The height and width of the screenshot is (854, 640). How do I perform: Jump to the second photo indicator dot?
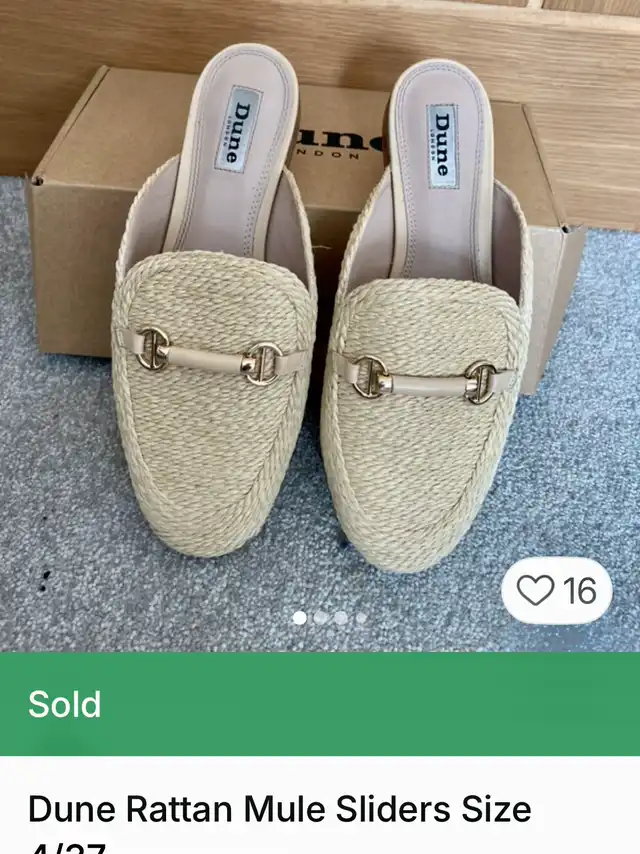320,618
